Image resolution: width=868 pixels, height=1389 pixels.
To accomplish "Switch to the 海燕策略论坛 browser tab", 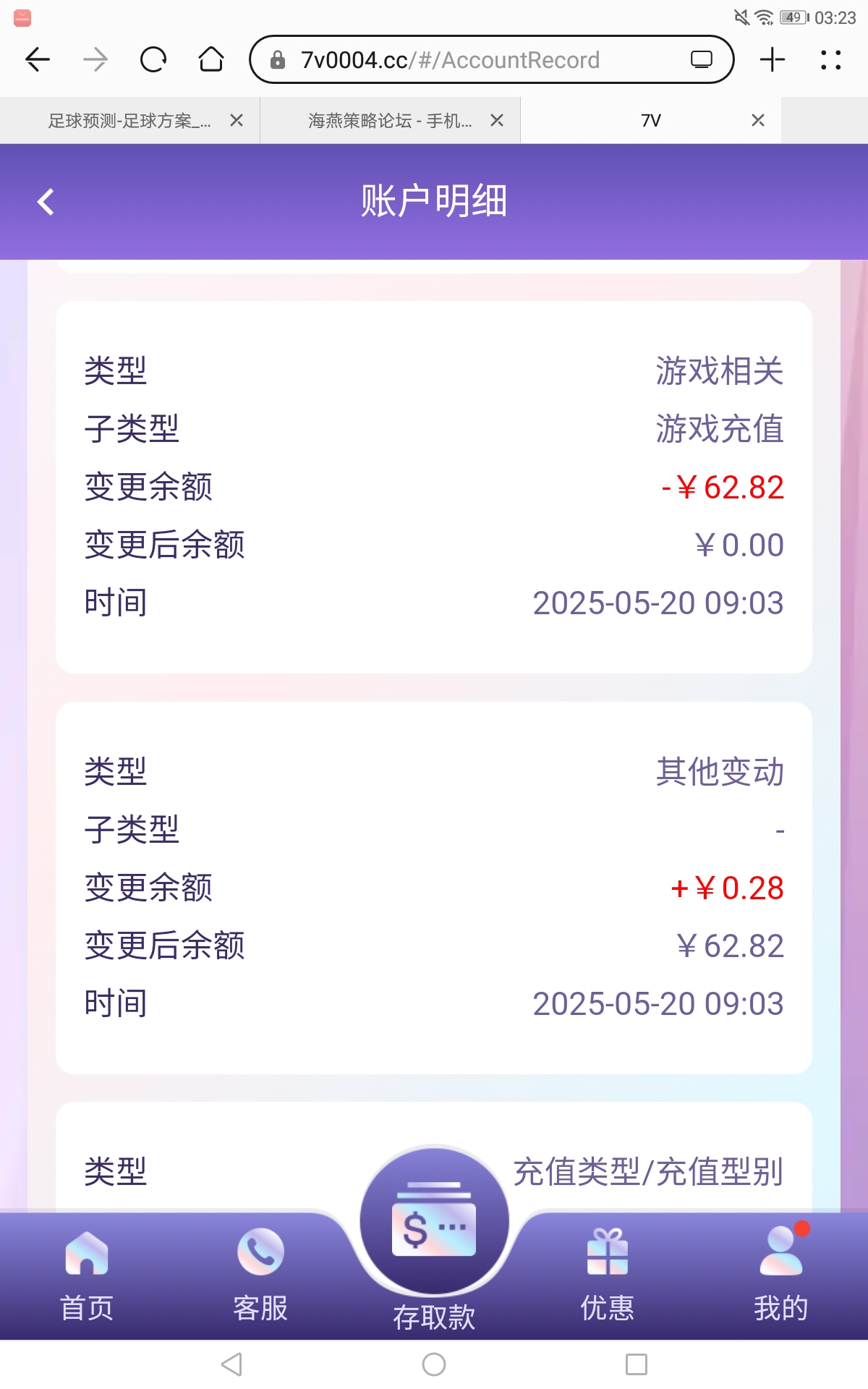I will [389, 121].
